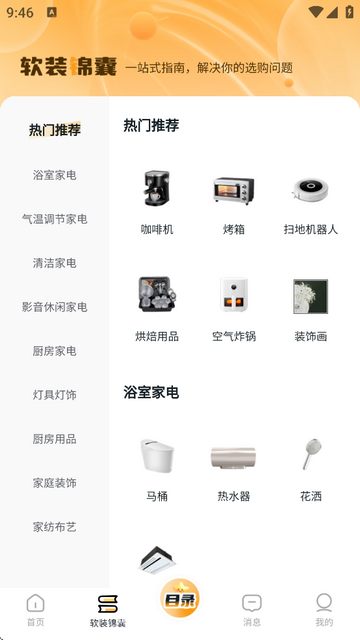Viewport: 360px width, 640px height.
Task: Select 影音休闲家电 in the sidebar
Action: click(54, 307)
